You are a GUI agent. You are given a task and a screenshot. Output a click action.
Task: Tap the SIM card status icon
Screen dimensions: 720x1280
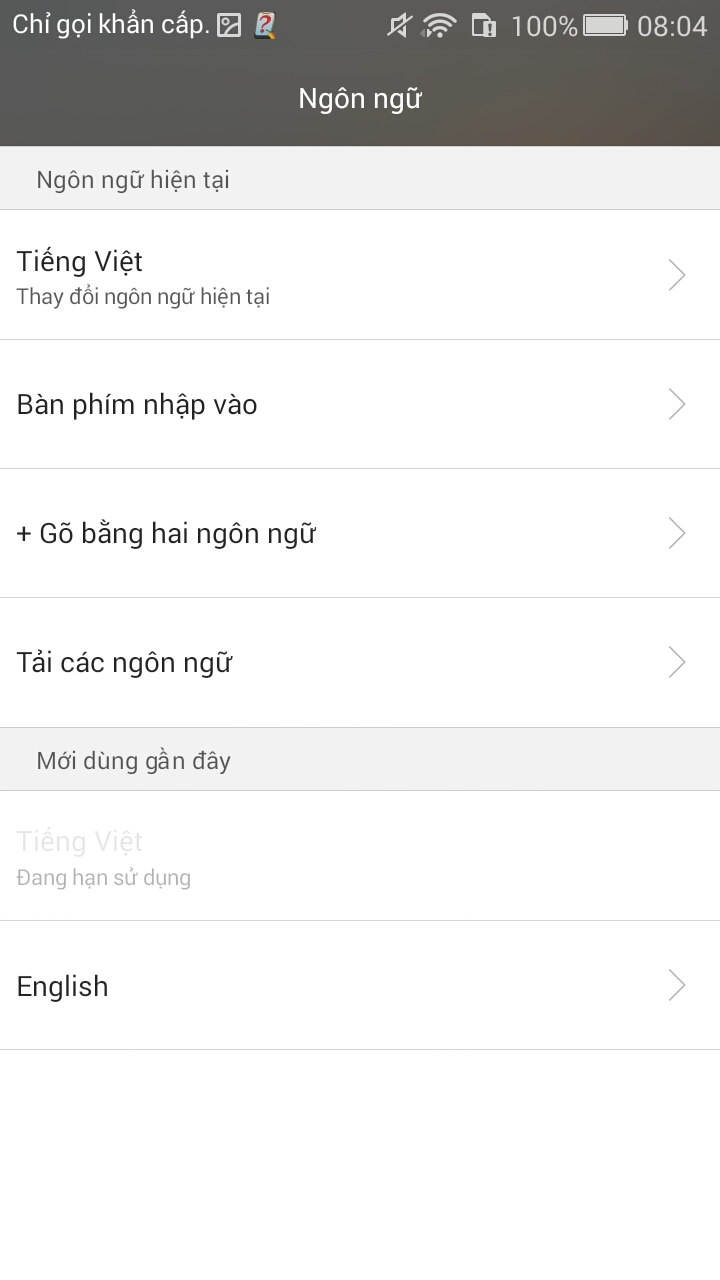(x=483, y=23)
